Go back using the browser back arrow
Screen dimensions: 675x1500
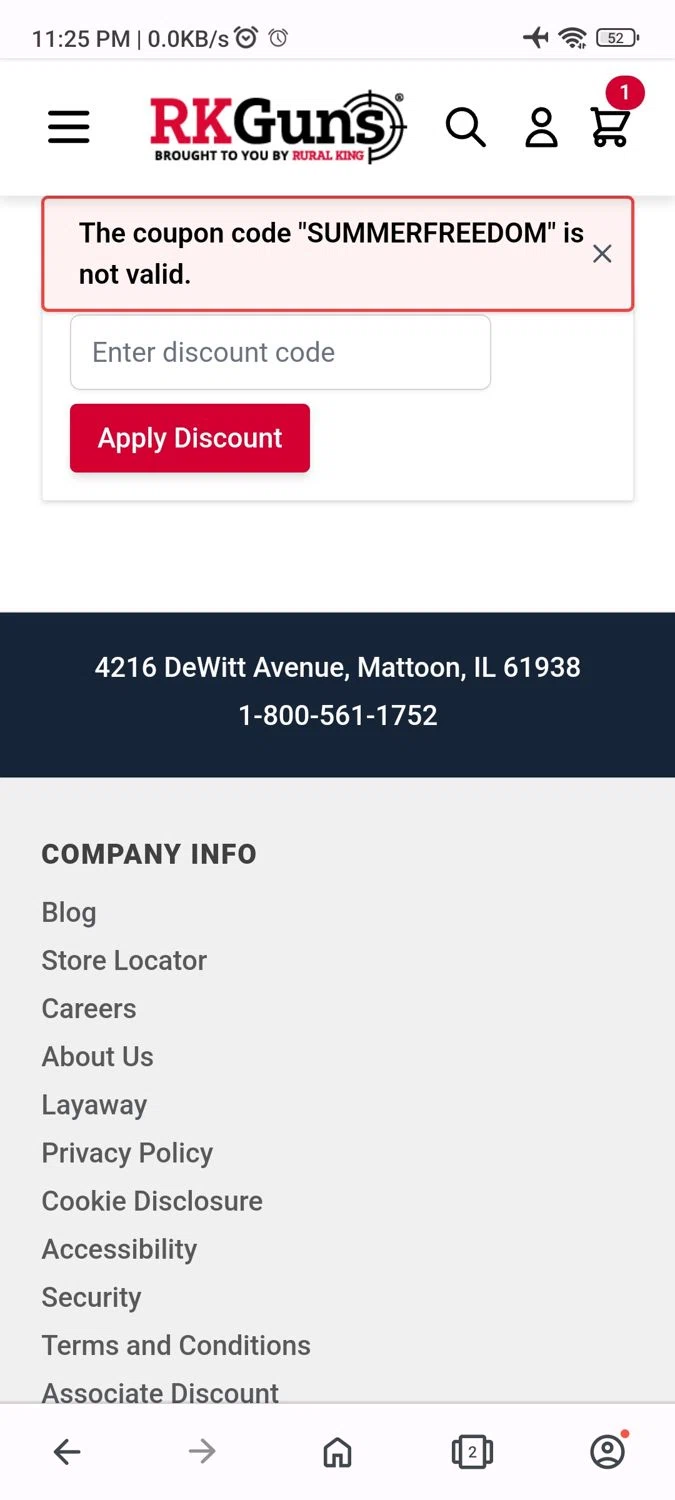click(67, 1452)
